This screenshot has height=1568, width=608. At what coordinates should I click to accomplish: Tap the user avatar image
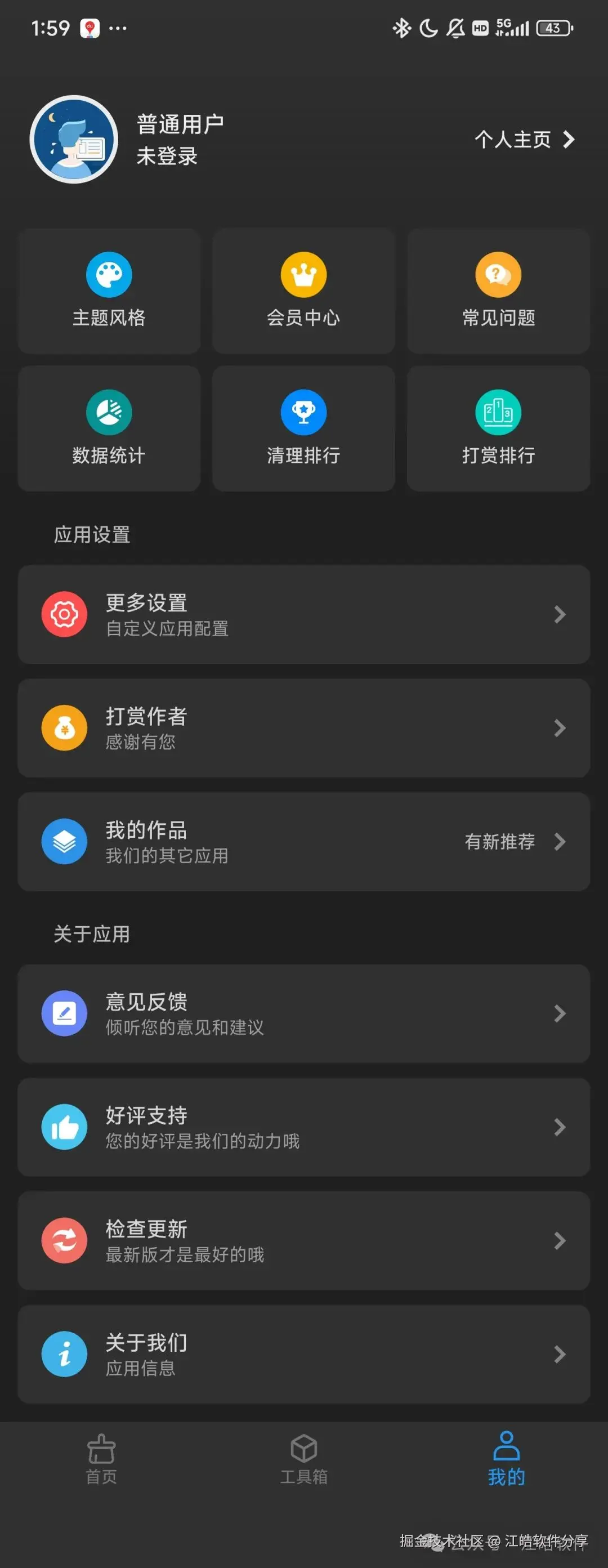point(73,140)
